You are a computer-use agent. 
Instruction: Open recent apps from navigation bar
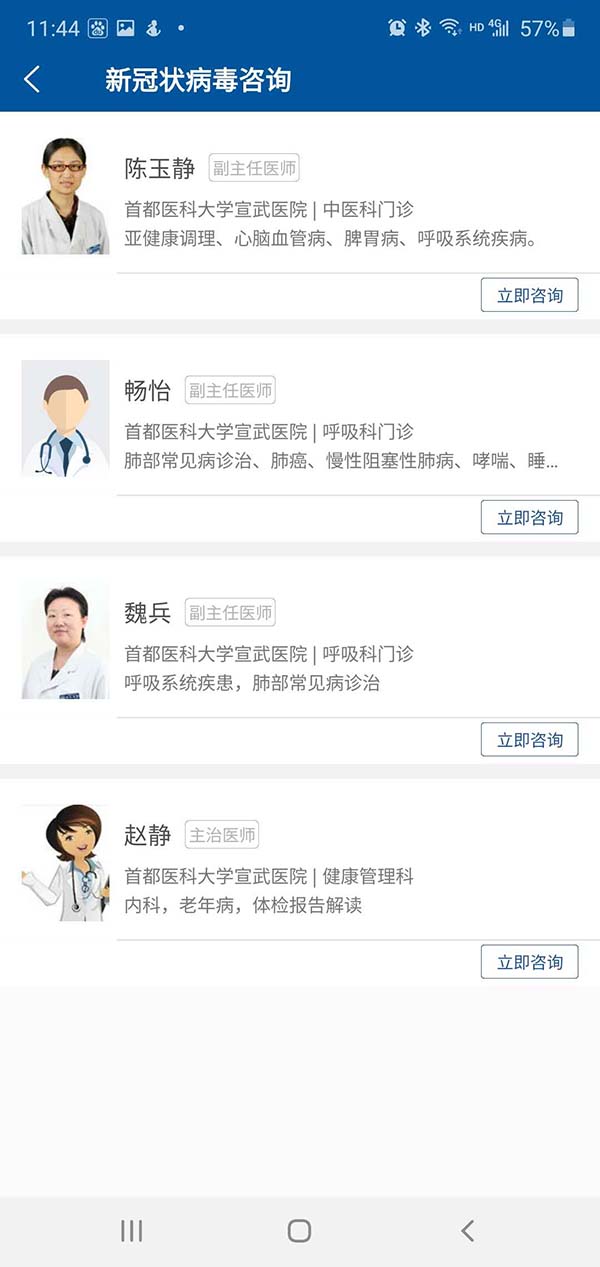click(x=132, y=1231)
